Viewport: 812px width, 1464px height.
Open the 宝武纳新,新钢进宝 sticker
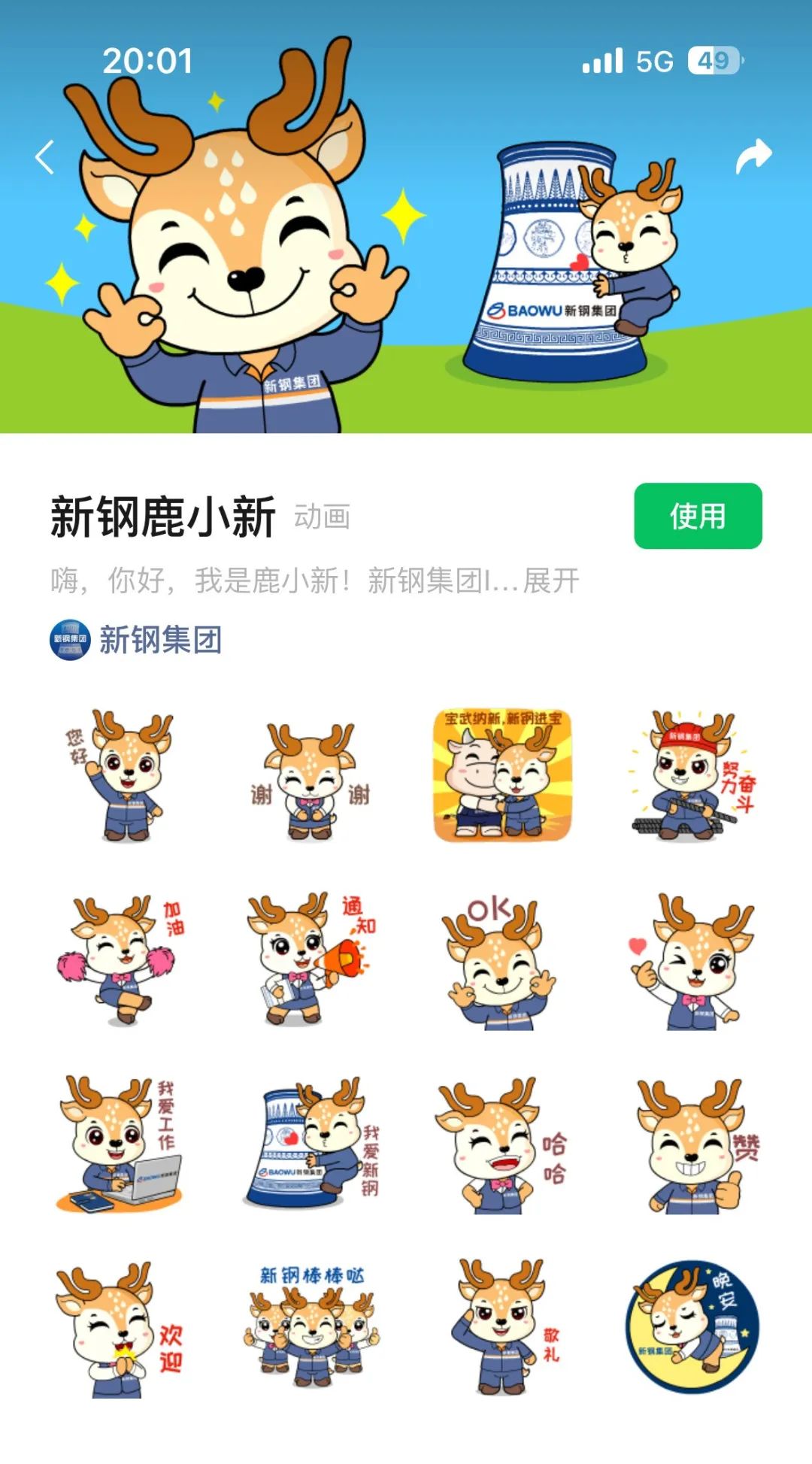(x=502, y=775)
